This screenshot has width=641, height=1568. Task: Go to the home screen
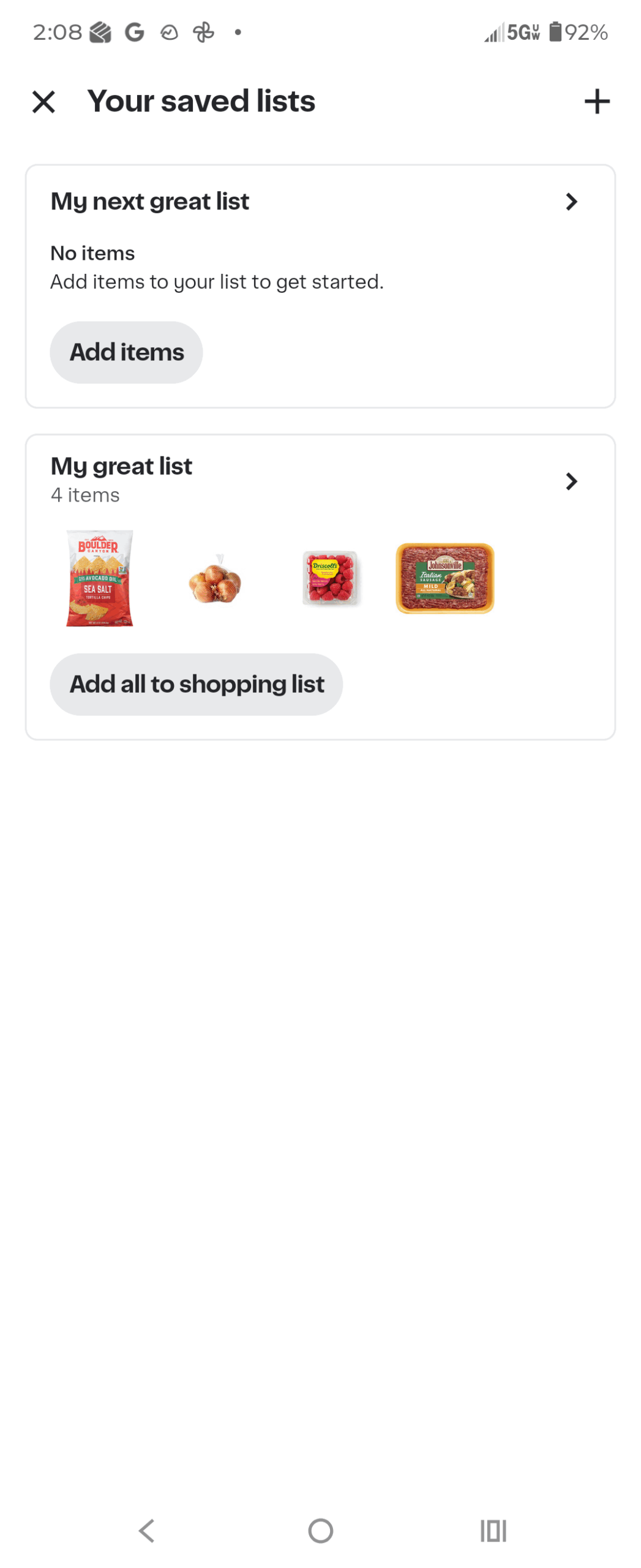click(320, 1529)
